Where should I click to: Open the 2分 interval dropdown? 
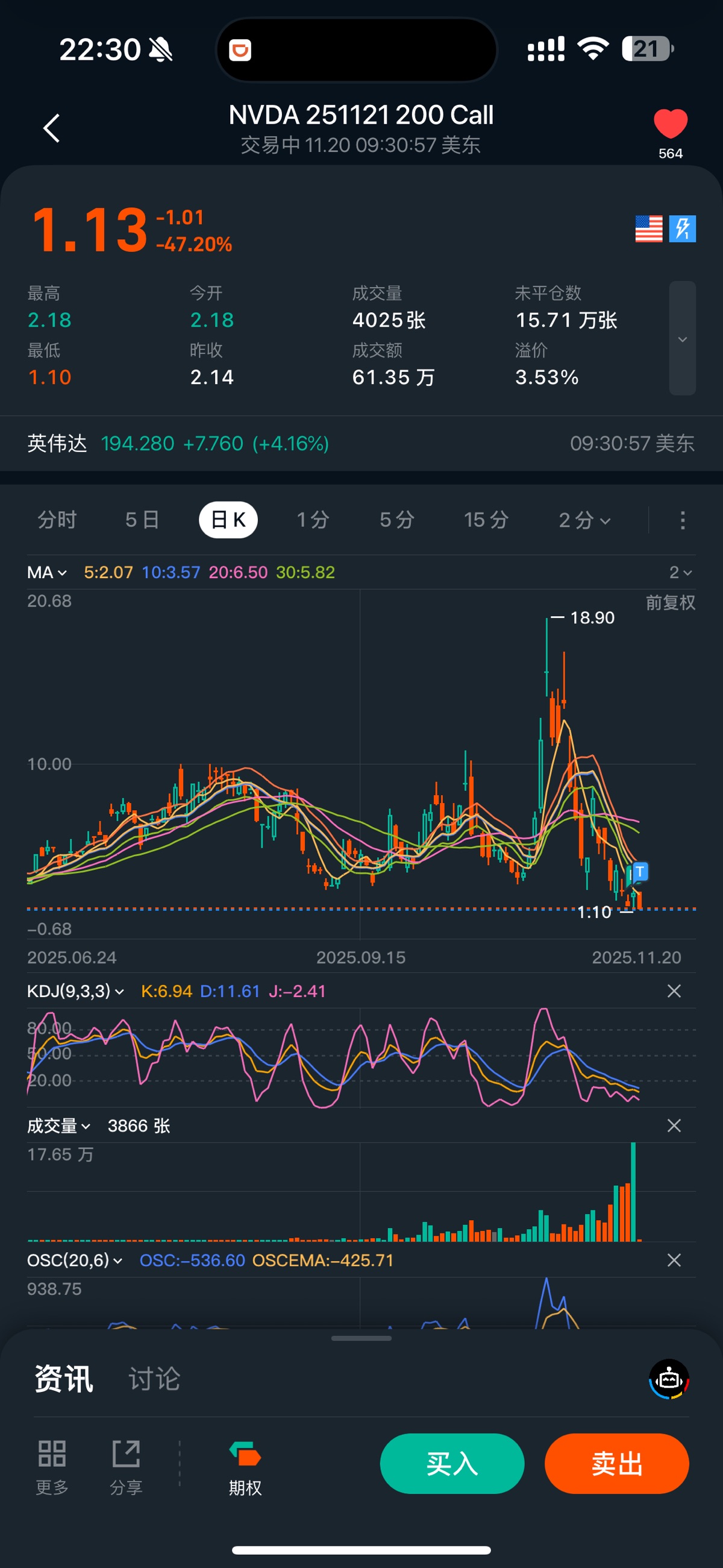pyautogui.click(x=584, y=520)
